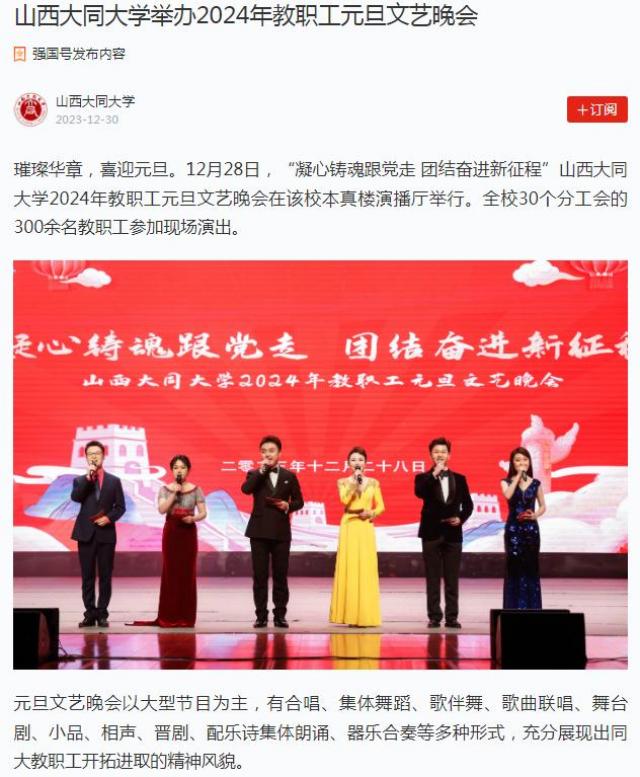Tap the 强国号发布内容 tag
The image size is (640, 777).
pyautogui.click(x=77, y=54)
